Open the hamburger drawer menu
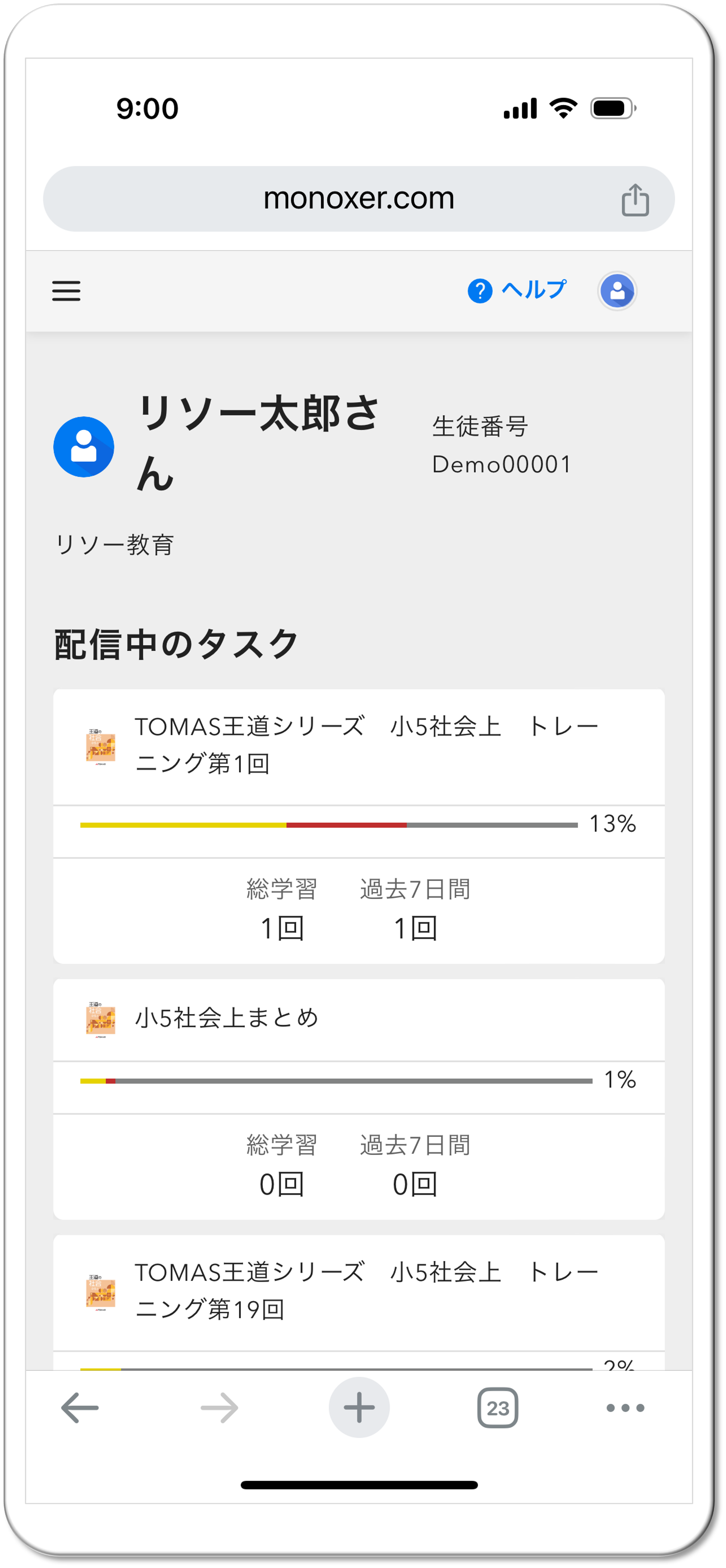 coord(66,291)
